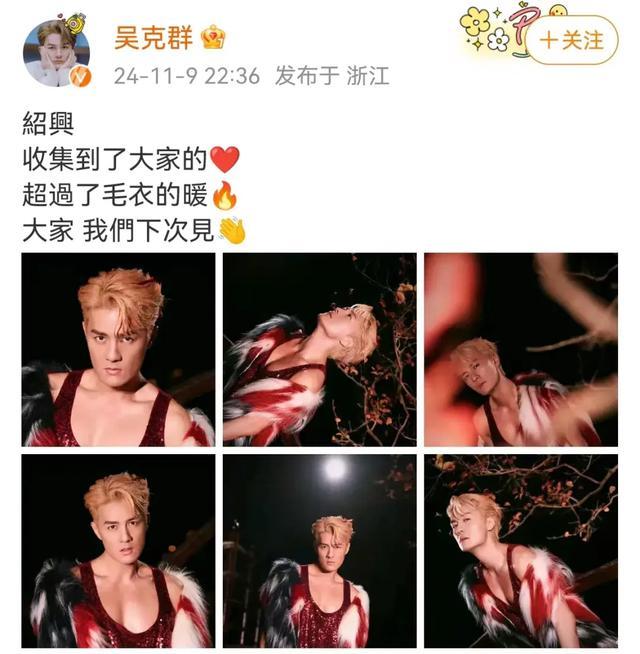The width and height of the screenshot is (640, 654).
Task: Open the blurry red-tinted photo with branch
Action: (x=520, y=349)
